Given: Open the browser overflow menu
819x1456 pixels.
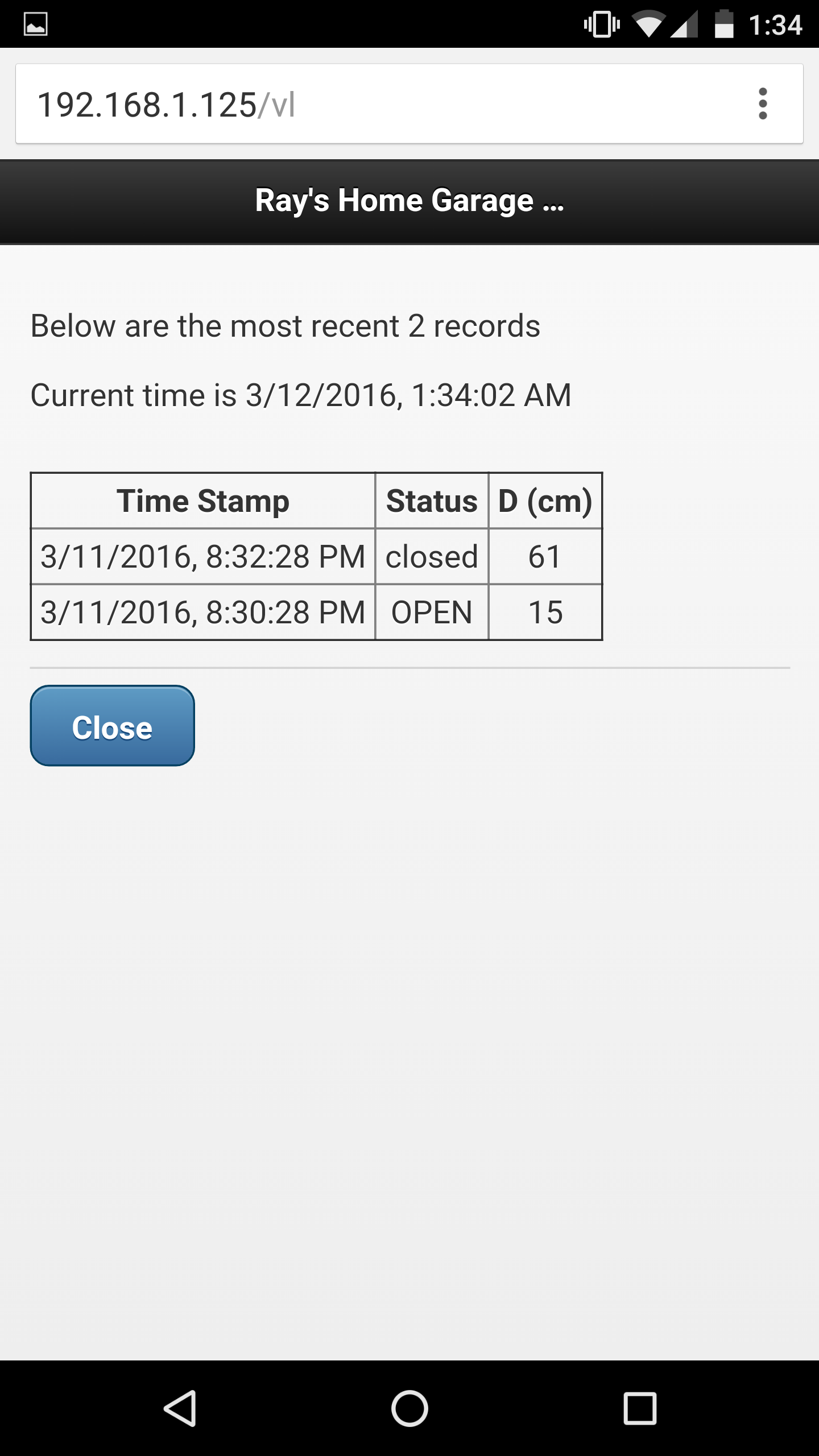Looking at the screenshot, I should [763, 104].
